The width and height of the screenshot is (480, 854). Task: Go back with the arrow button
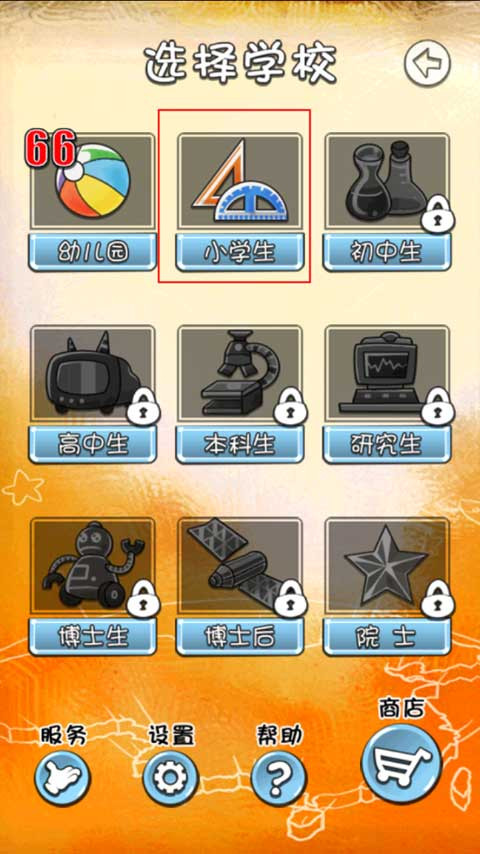(x=427, y=63)
